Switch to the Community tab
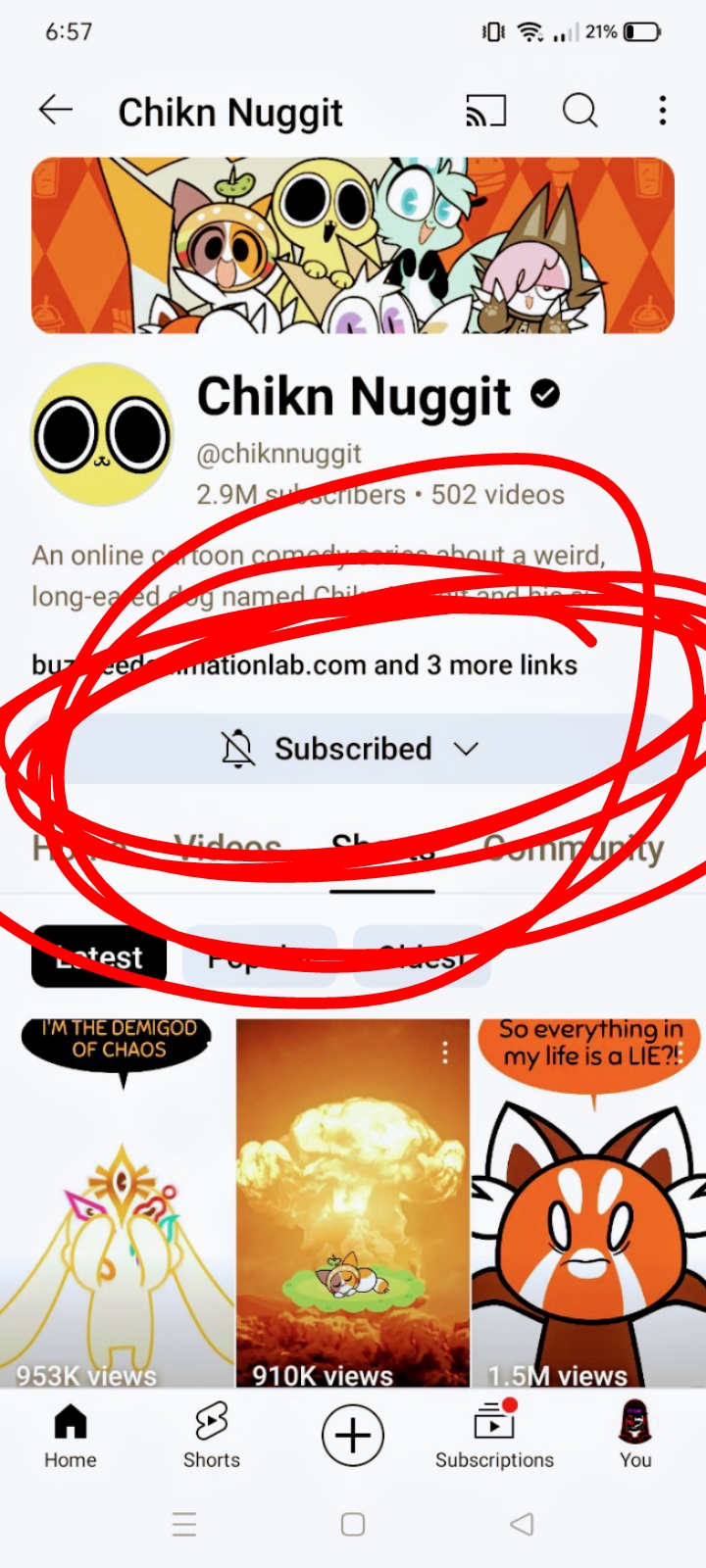Image resolution: width=706 pixels, height=1568 pixels. (x=574, y=848)
